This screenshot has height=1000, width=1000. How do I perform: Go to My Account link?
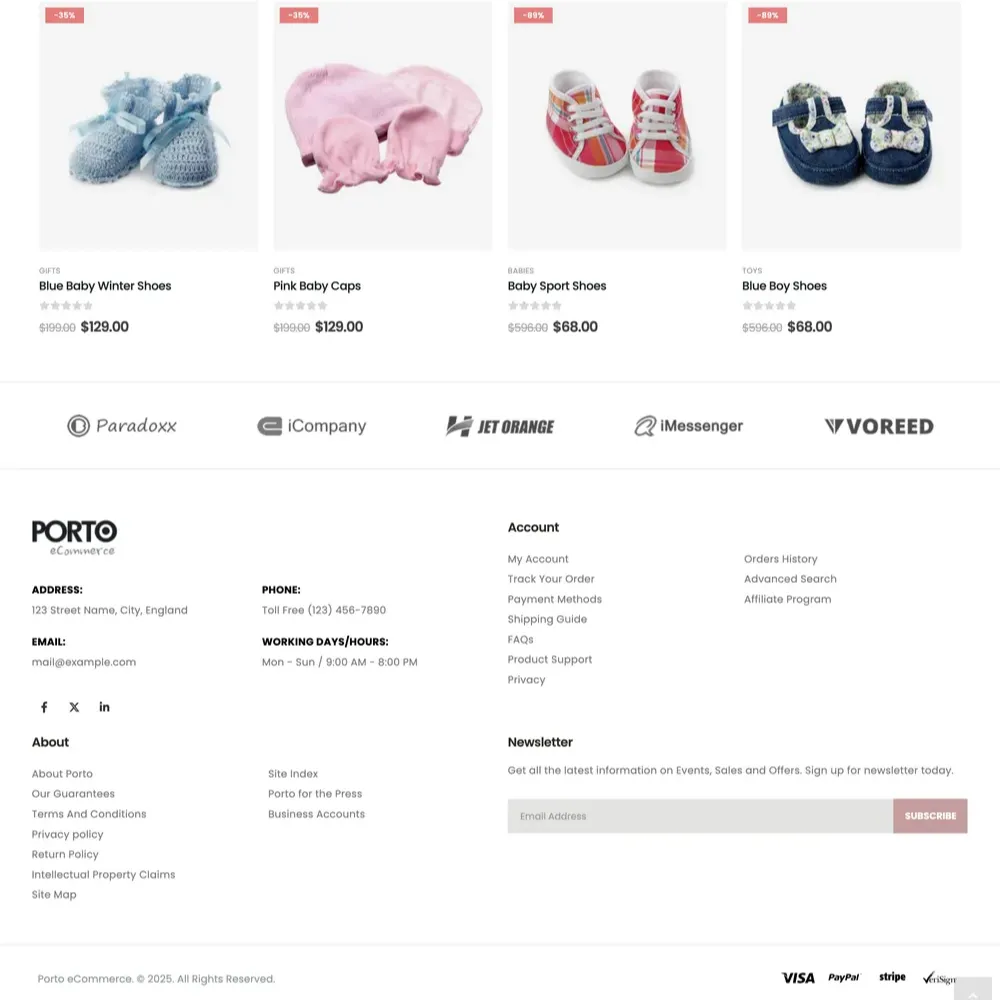pos(538,559)
